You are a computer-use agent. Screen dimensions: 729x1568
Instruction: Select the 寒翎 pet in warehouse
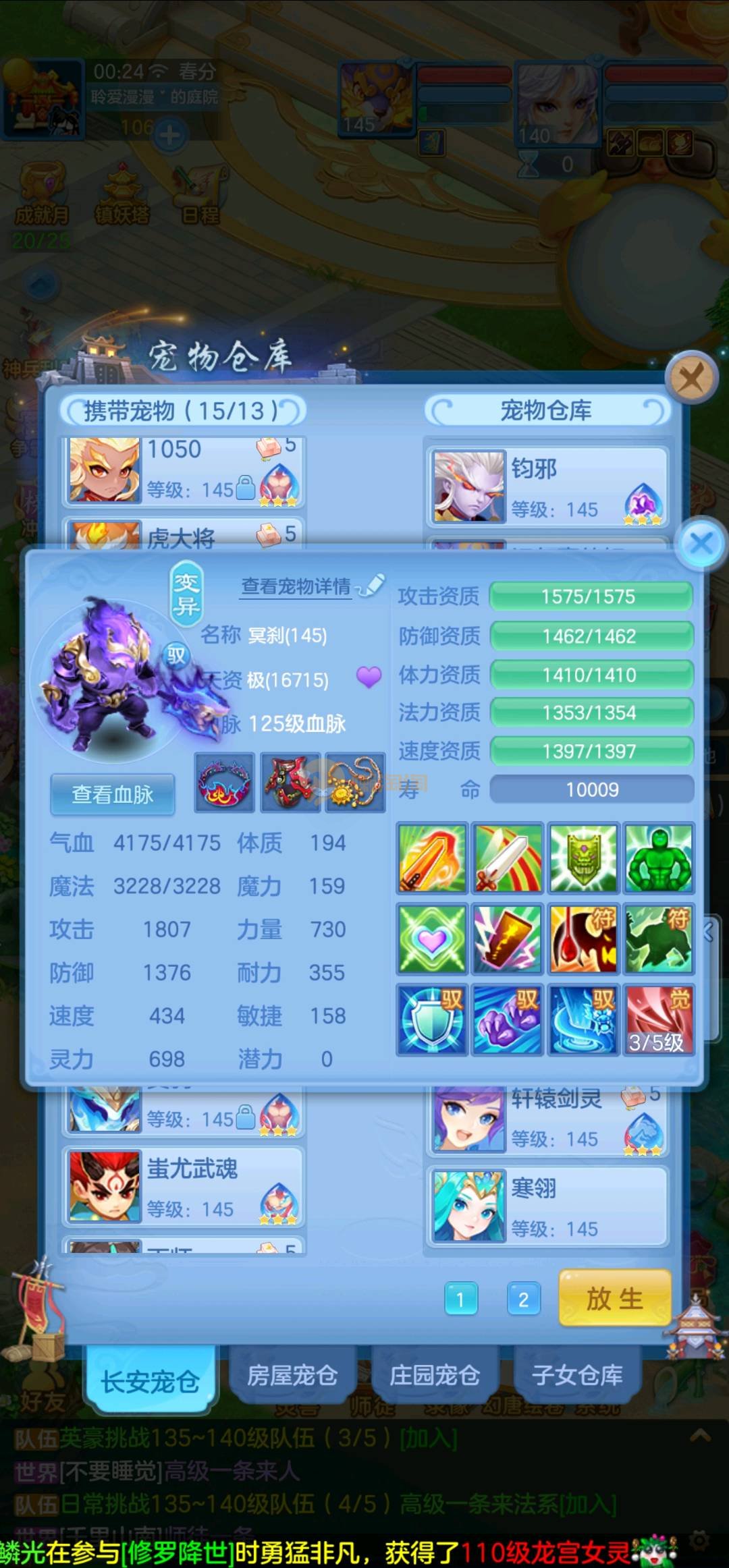(547, 1206)
